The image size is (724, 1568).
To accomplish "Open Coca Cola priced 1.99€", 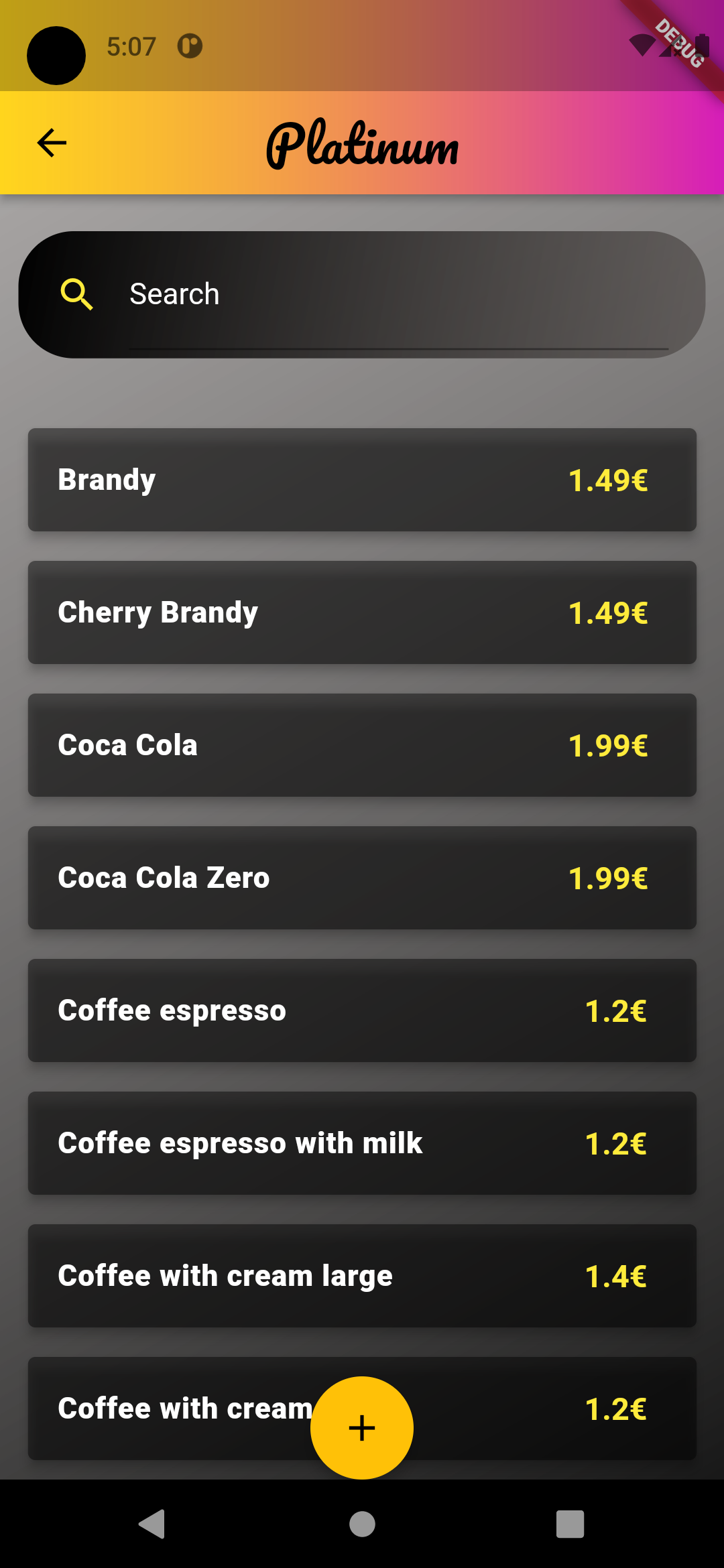I will [362, 745].
